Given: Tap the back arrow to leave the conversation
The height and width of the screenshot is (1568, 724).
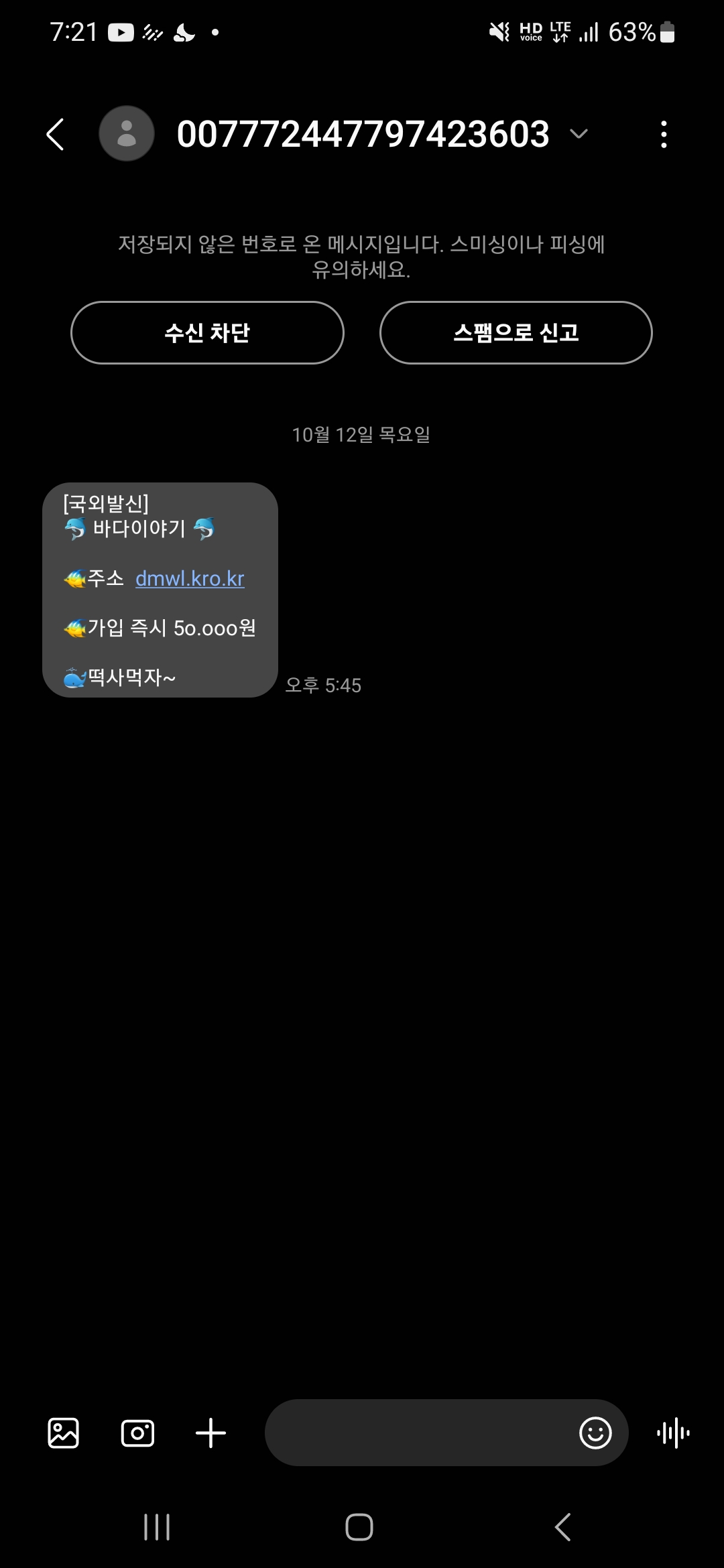Looking at the screenshot, I should (x=56, y=133).
